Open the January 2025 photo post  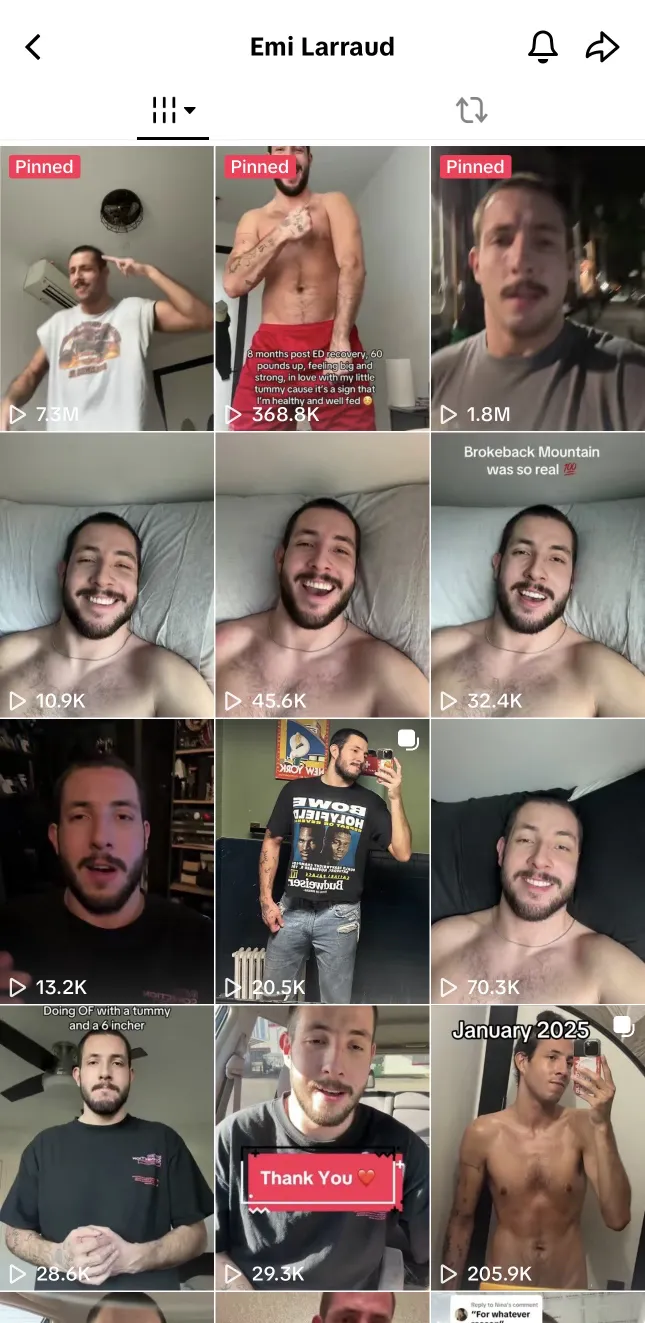tap(538, 1147)
